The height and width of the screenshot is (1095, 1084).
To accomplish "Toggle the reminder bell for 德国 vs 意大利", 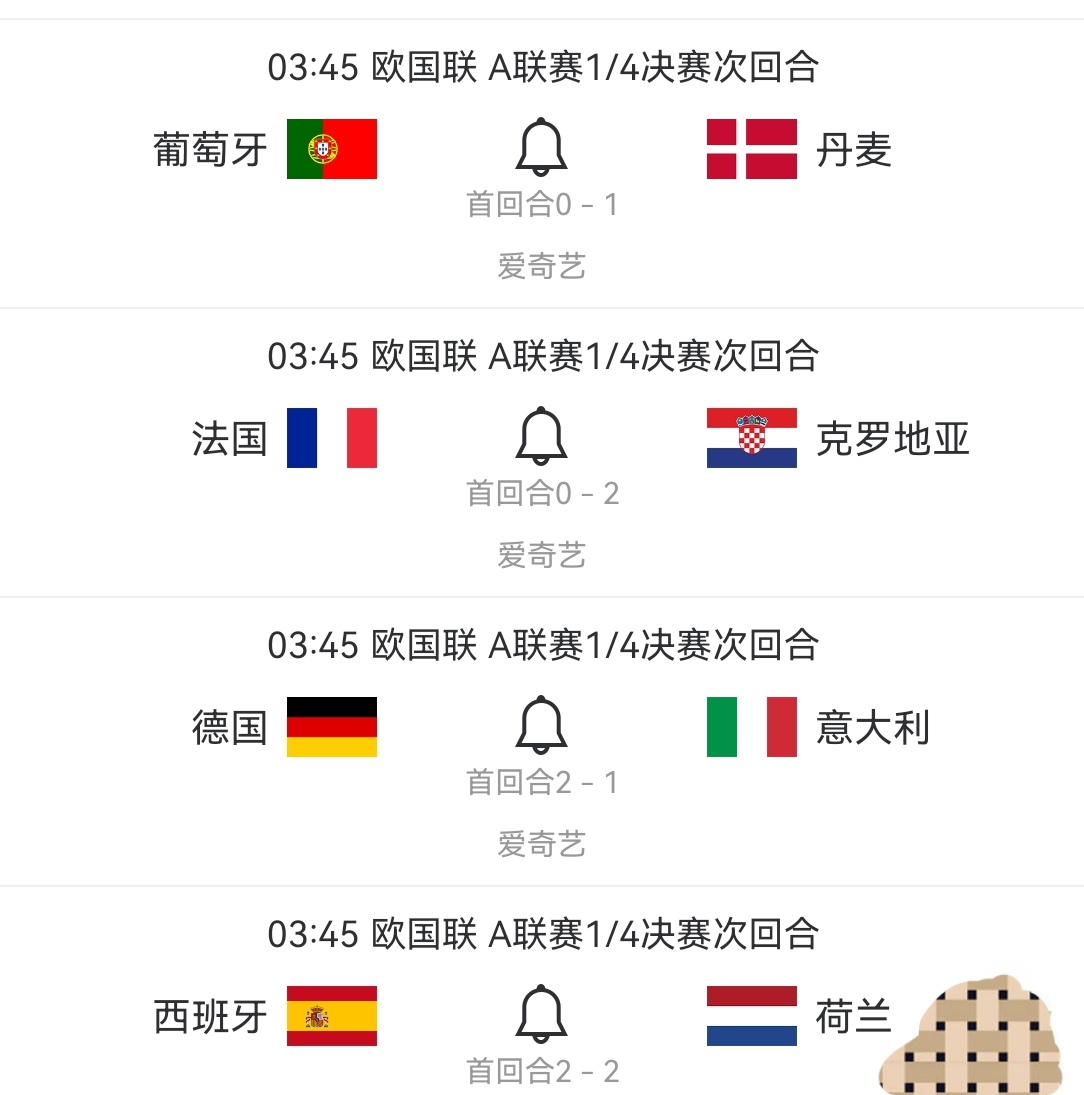I will pyautogui.click(x=541, y=725).
